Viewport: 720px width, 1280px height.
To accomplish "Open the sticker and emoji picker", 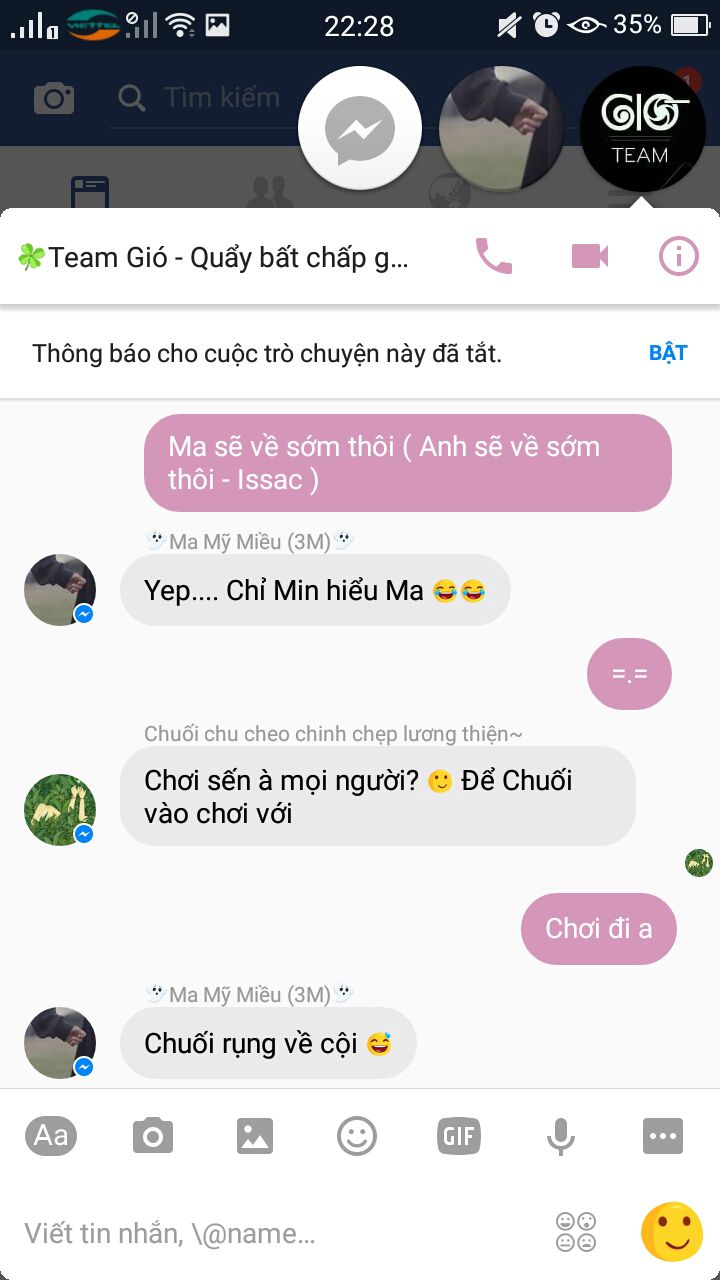I will (x=357, y=1136).
